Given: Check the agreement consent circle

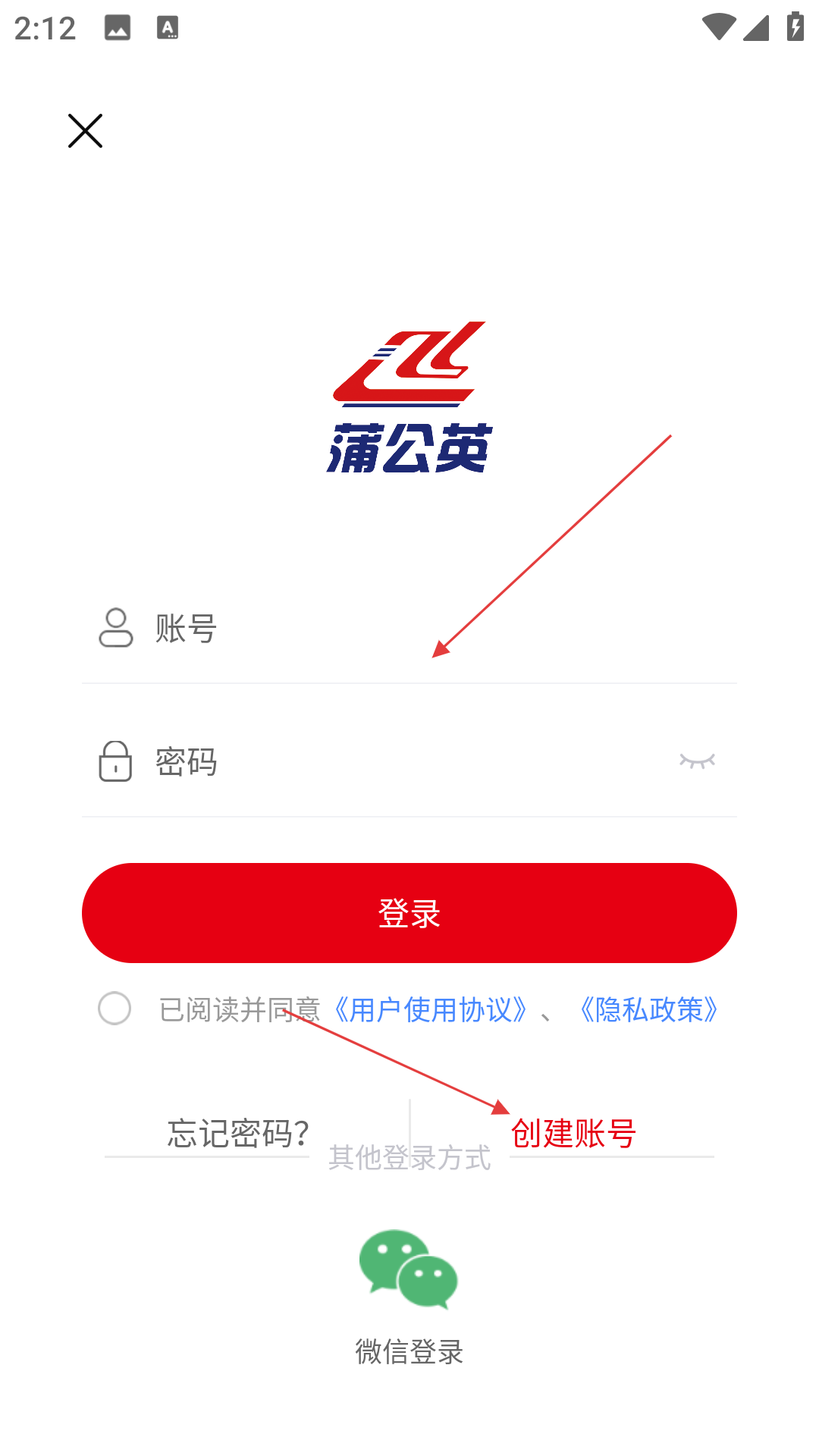Looking at the screenshot, I should click(x=115, y=1009).
